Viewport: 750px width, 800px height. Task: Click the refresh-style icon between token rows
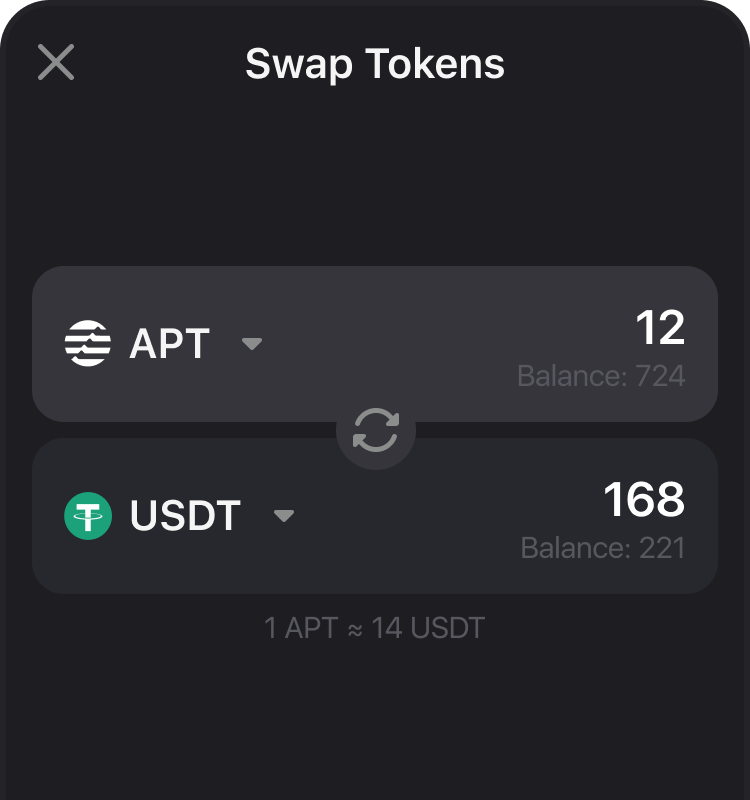[375, 432]
